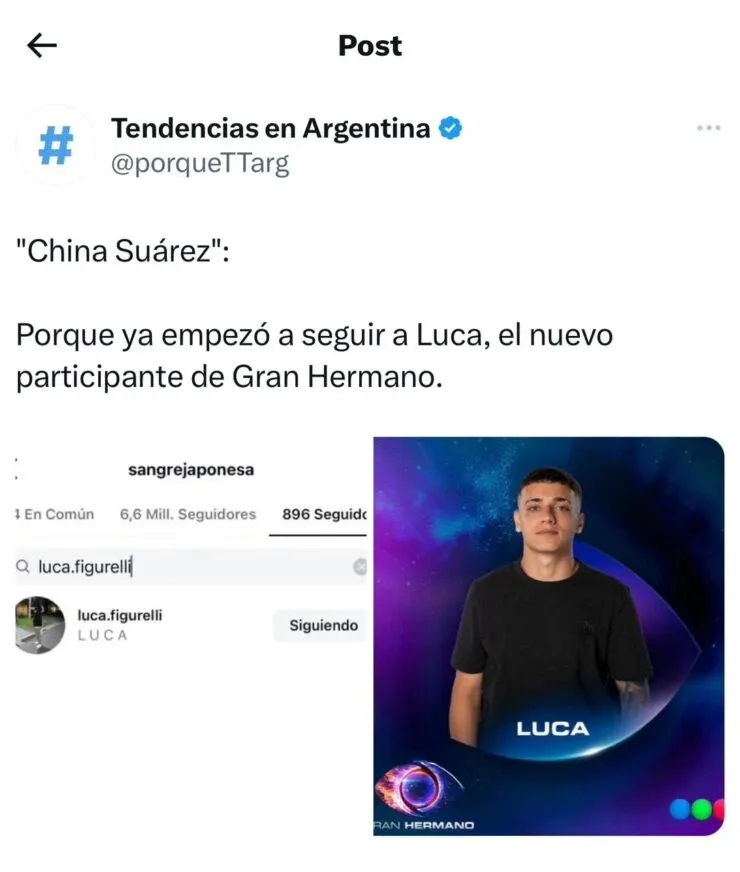740x872 pixels.
Task: Open the Luca Gran Hermano photo
Action: tap(548, 636)
